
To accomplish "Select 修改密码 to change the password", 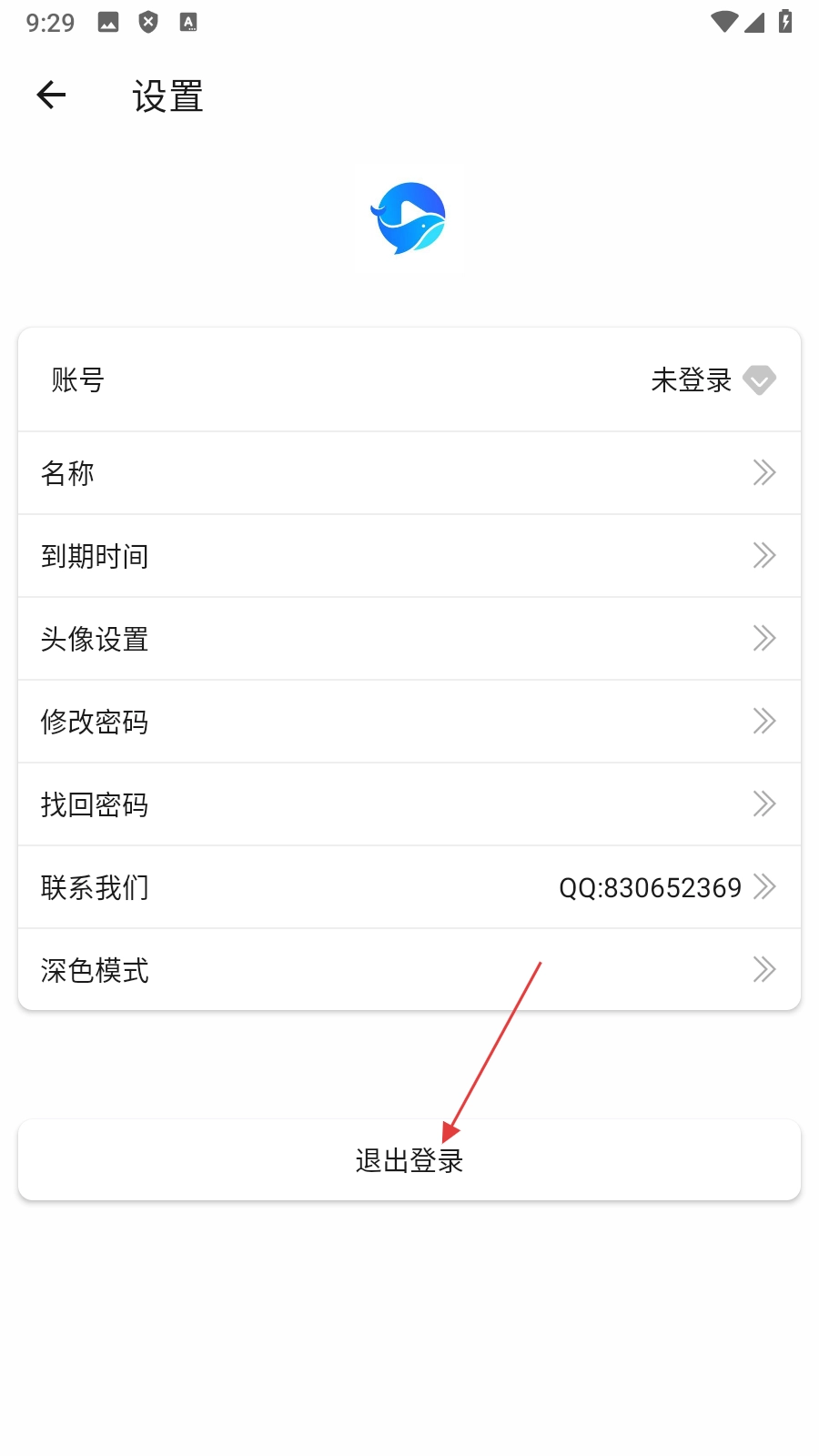I will tap(409, 722).
